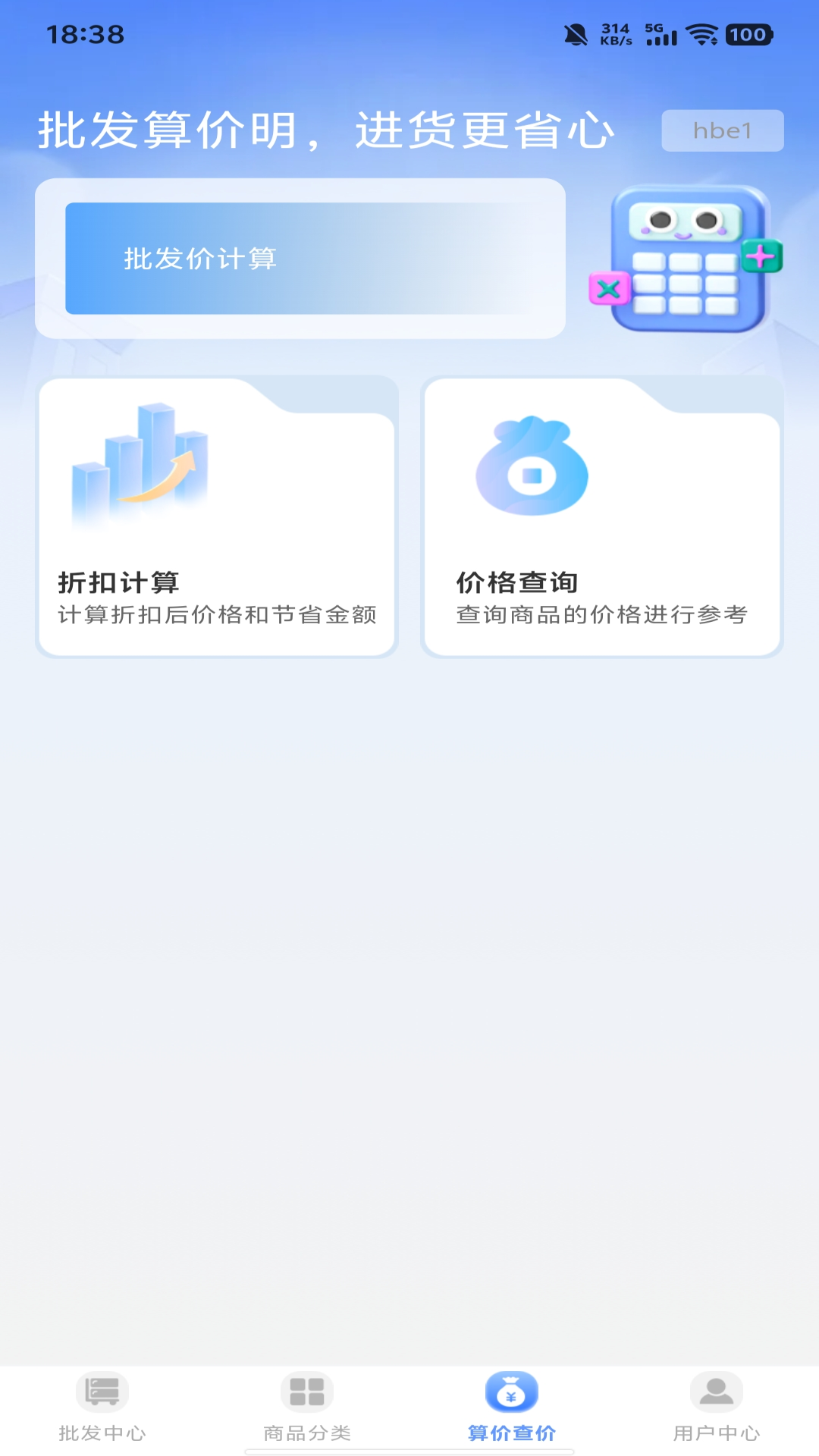Click the hbe1 badge near the title

tap(722, 130)
